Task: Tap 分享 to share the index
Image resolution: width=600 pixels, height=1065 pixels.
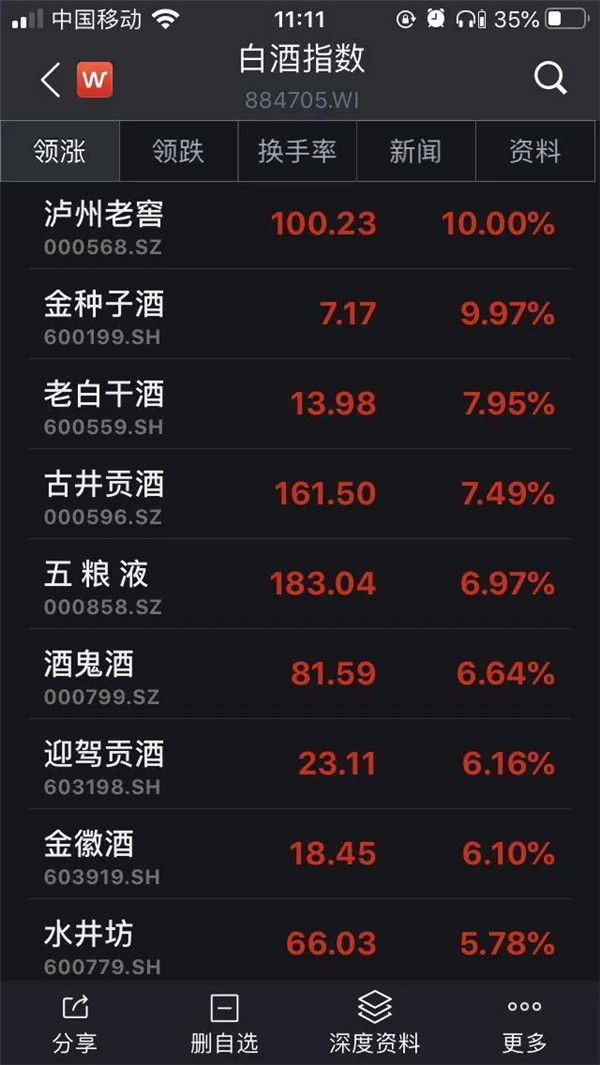Action: tap(75, 1023)
